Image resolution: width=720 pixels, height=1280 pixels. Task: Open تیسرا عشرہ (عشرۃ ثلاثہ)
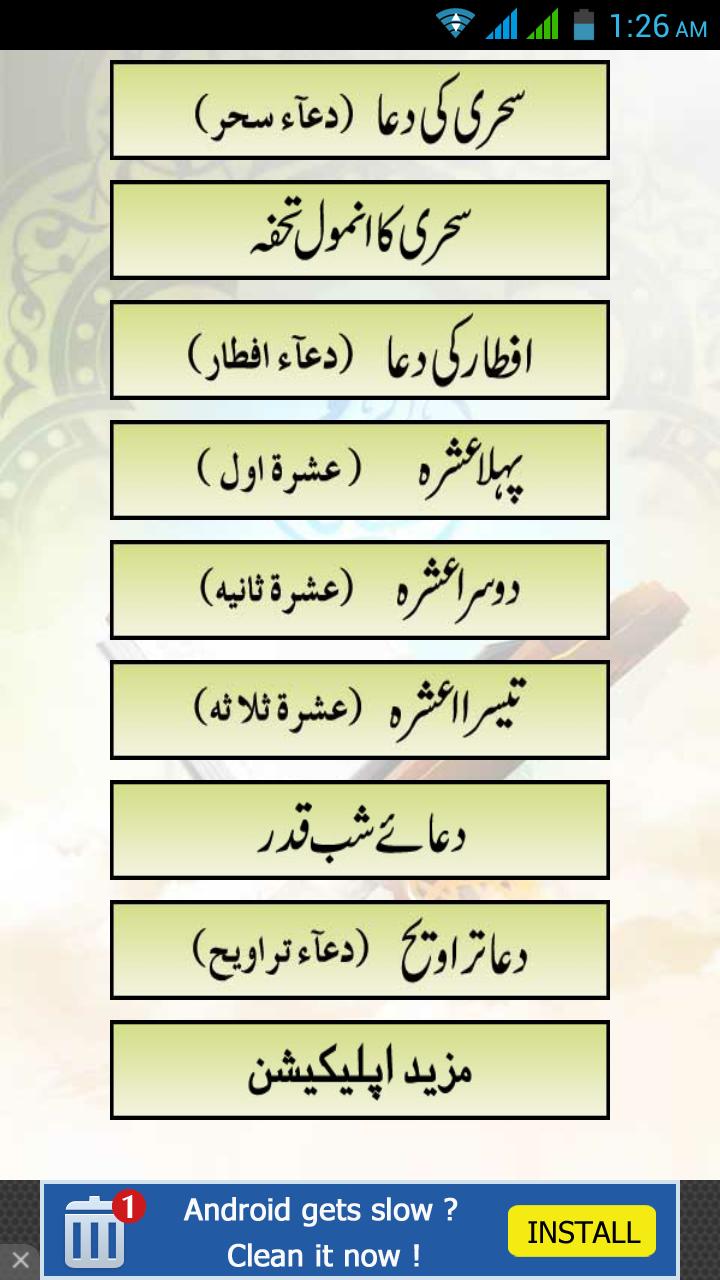360,710
